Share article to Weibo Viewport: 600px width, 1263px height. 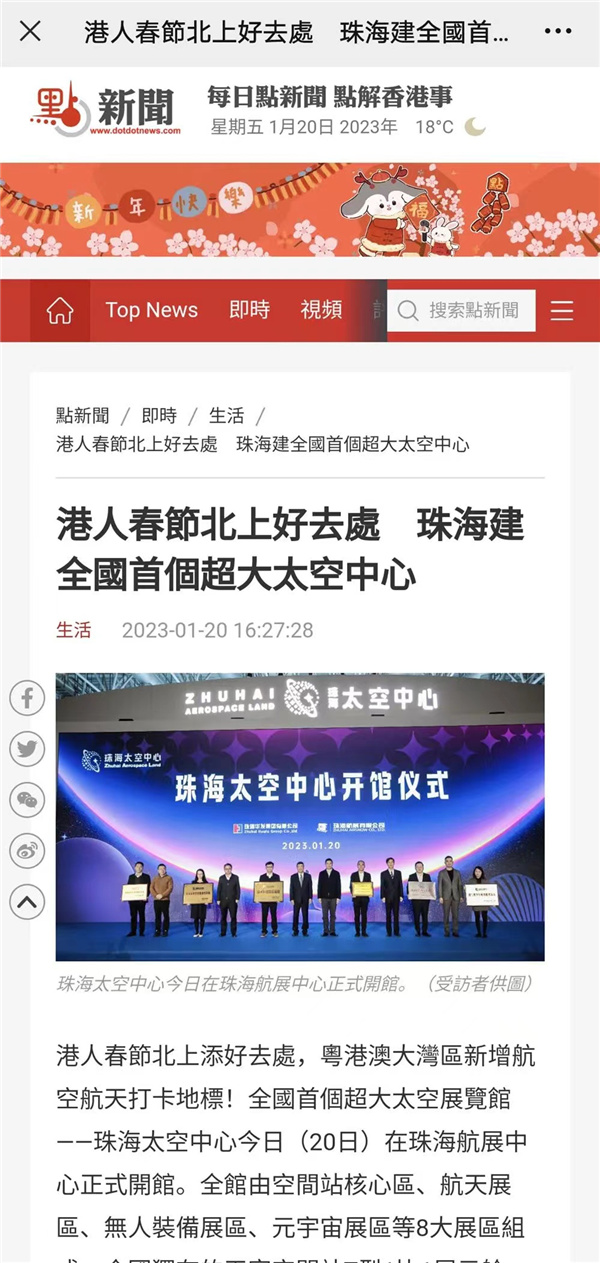27,850
